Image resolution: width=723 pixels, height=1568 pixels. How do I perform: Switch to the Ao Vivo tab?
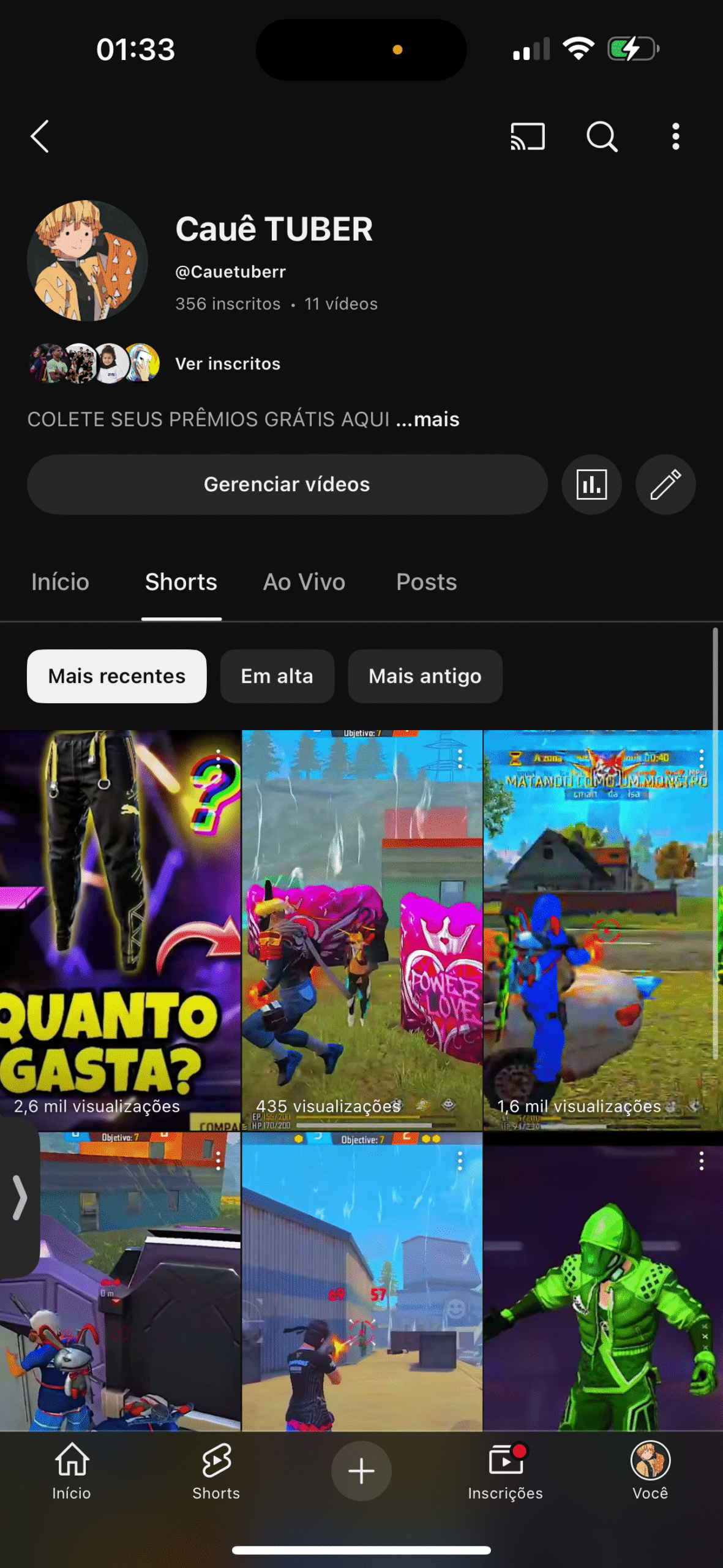coord(304,582)
